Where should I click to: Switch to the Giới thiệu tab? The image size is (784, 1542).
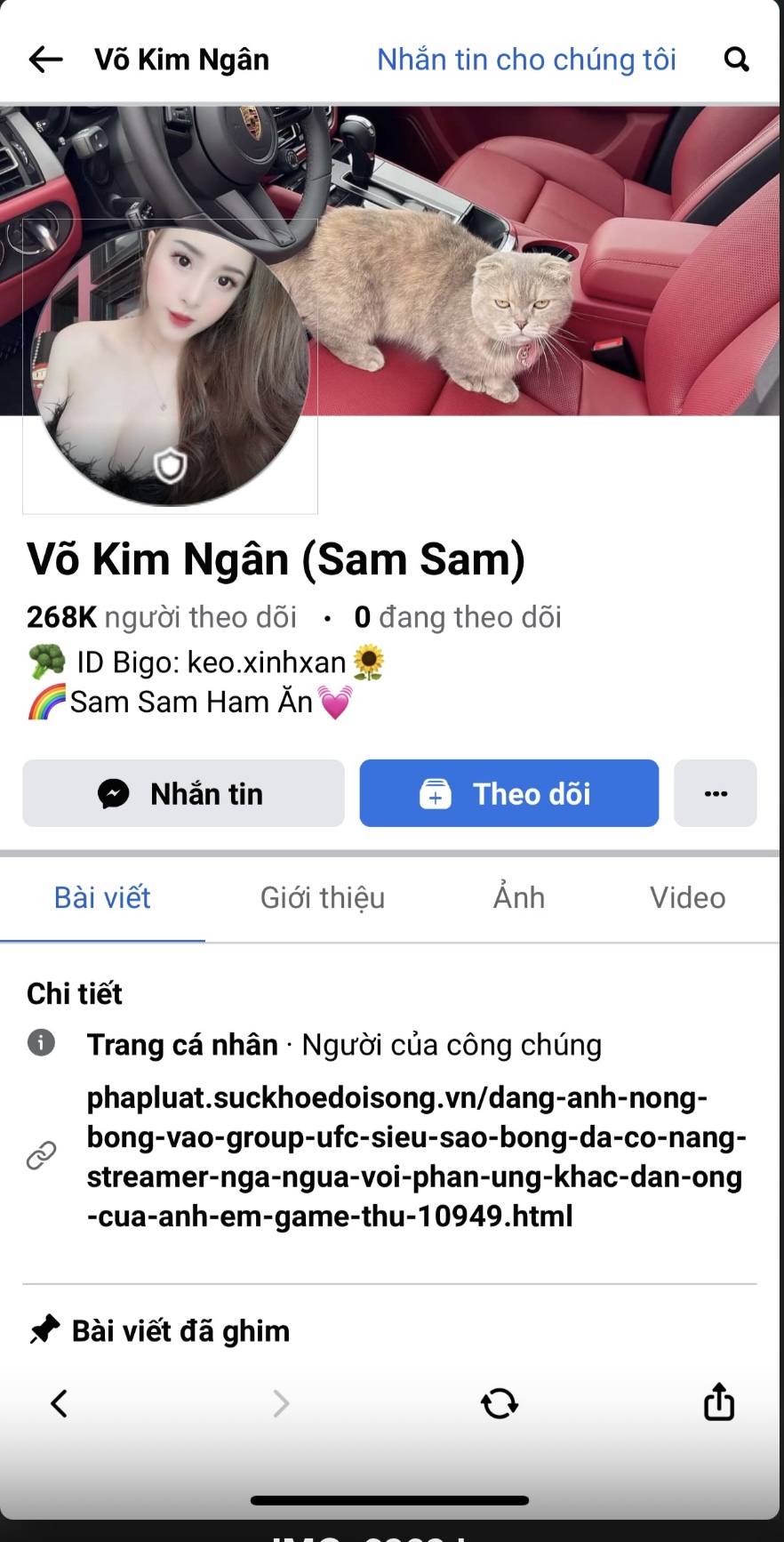tap(322, 897)
